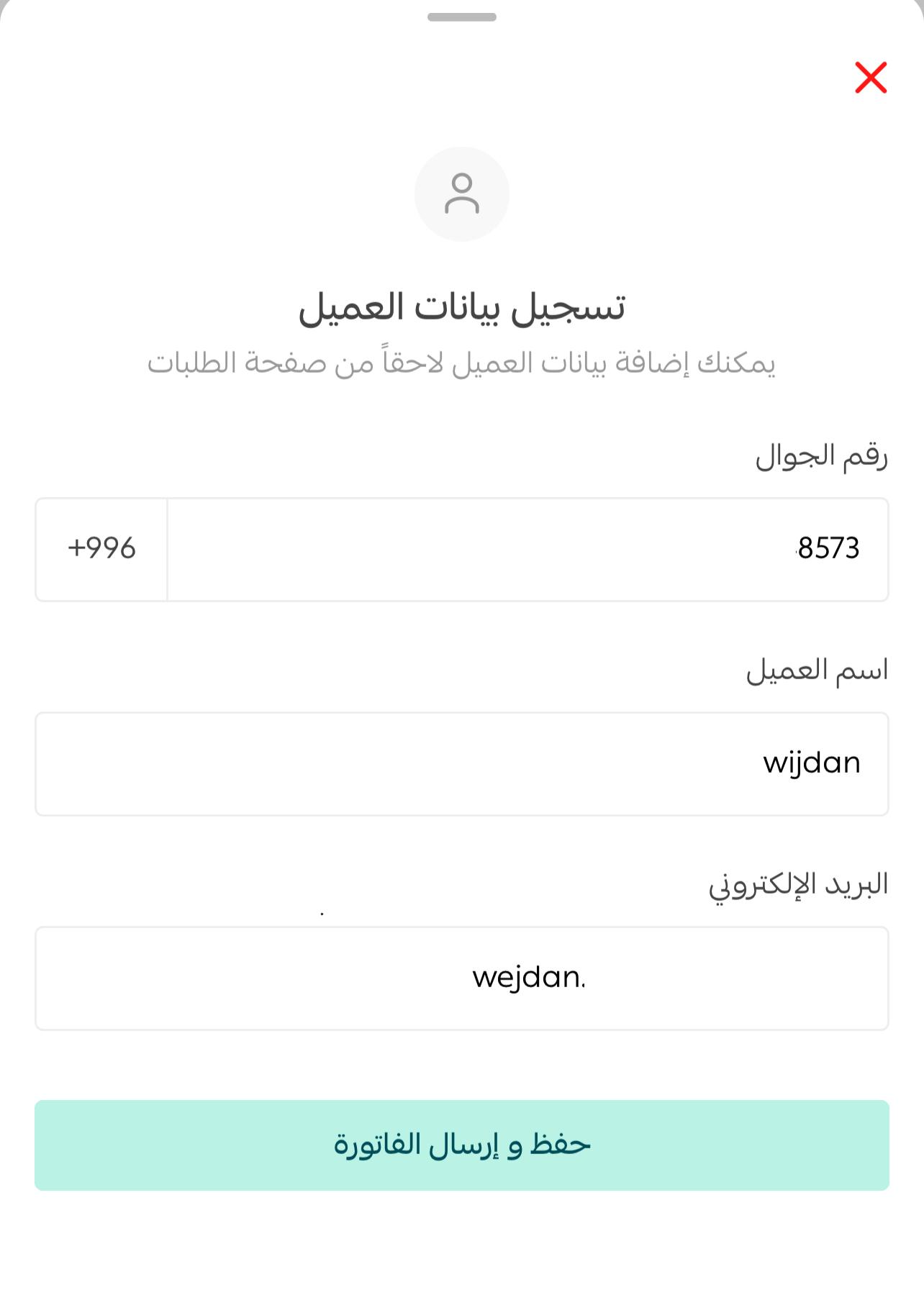Click the person silhouette inside the circle
The height and width of the screenshot is (1290, 924).
(x=461, y=194)
